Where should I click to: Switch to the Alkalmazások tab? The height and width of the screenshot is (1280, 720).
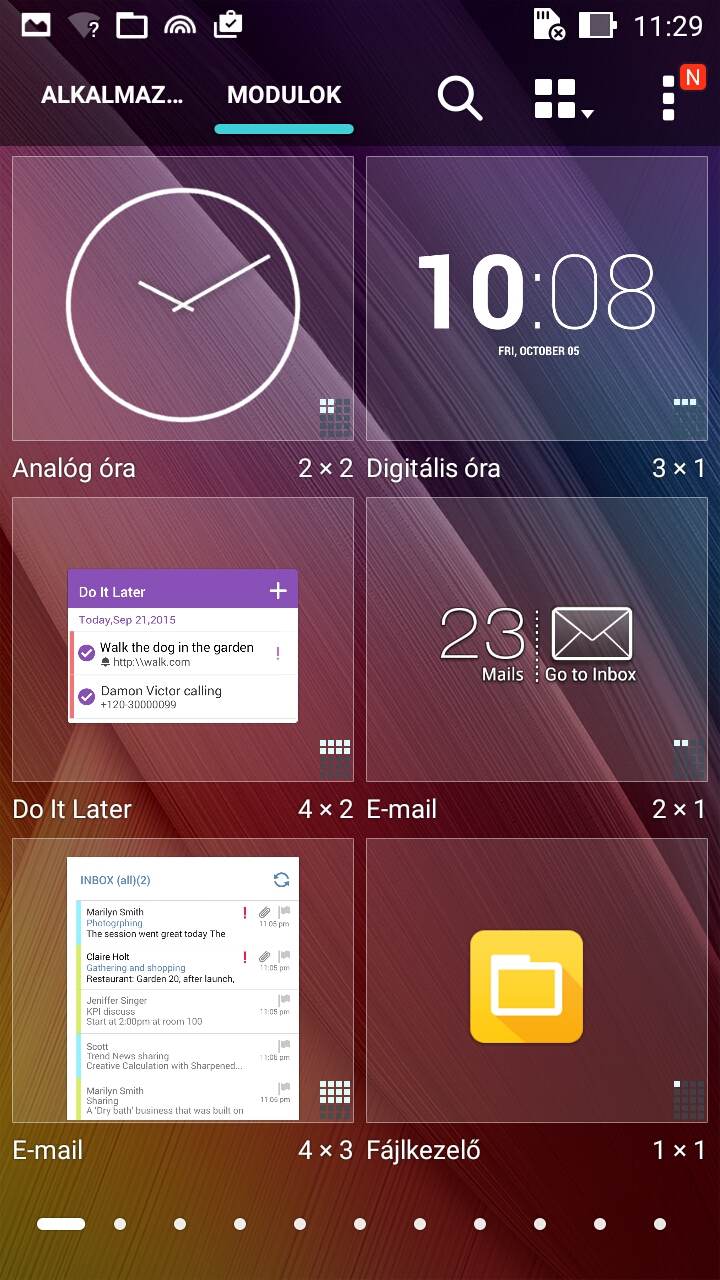tap(112, 96)
